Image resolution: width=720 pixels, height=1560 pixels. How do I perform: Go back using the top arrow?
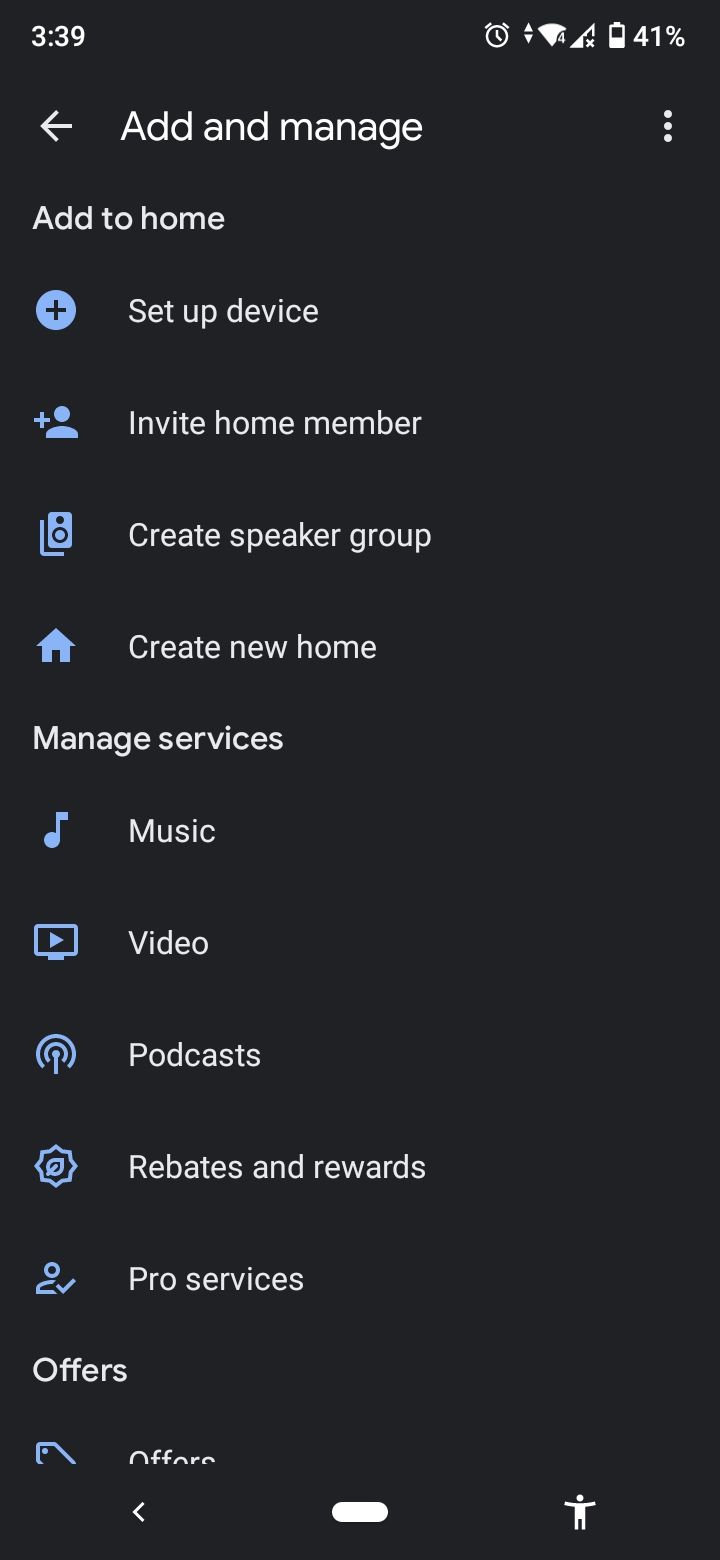click(55, 126)
